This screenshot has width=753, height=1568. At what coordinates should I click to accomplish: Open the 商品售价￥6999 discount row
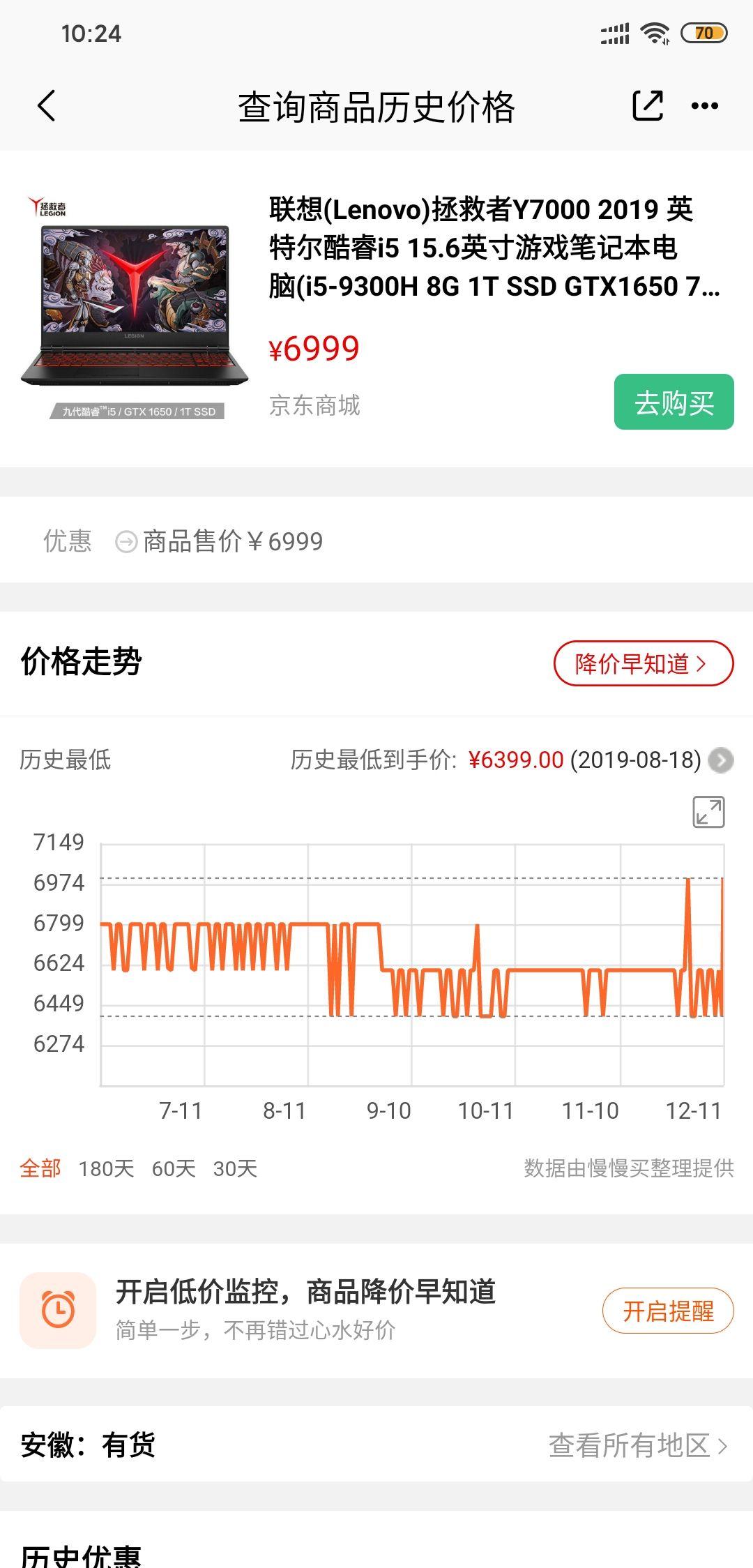(x=220, y=541)
